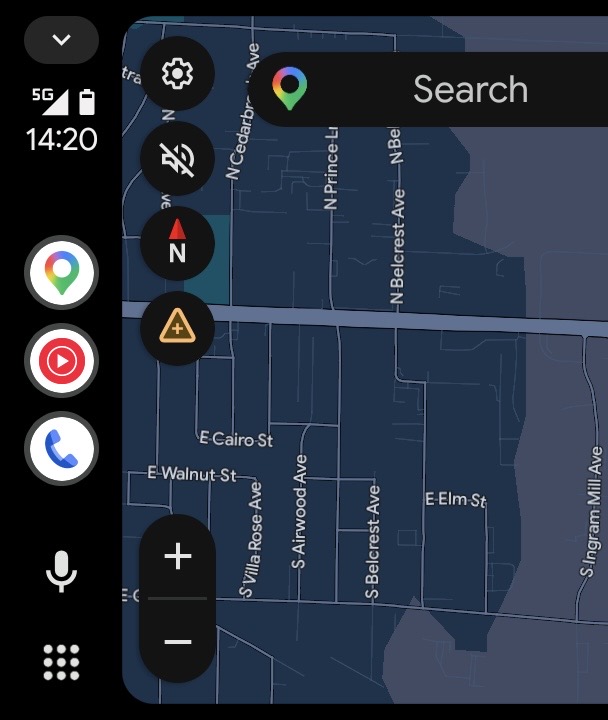The height and width of the screenshot is (720, 608).
Task: Expand the status chevron at the top
Action: pos(62,40)
